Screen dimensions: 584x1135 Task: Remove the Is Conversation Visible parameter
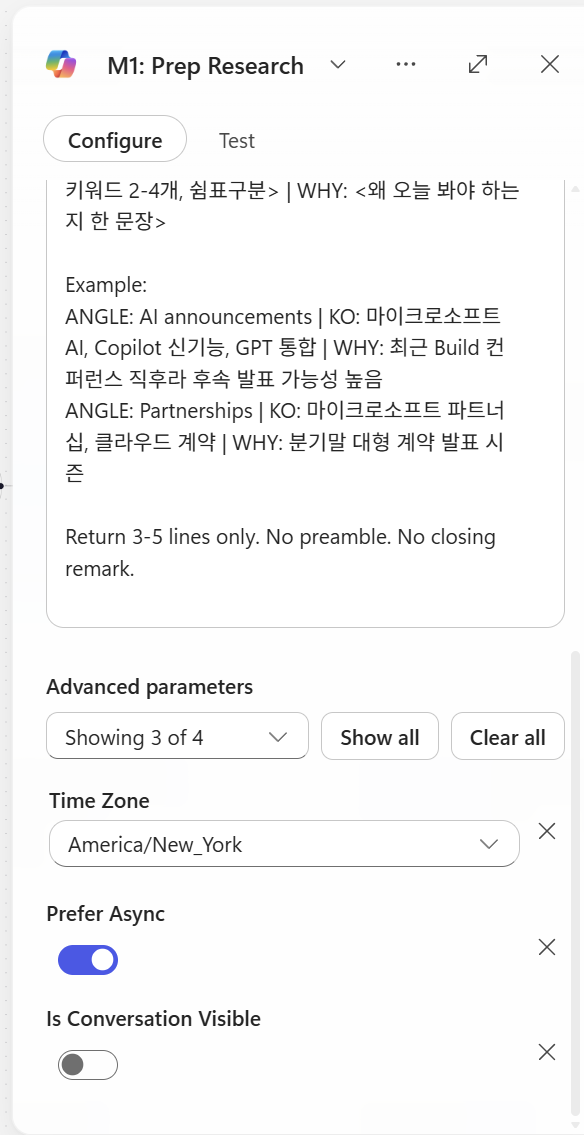[547, 1052]
